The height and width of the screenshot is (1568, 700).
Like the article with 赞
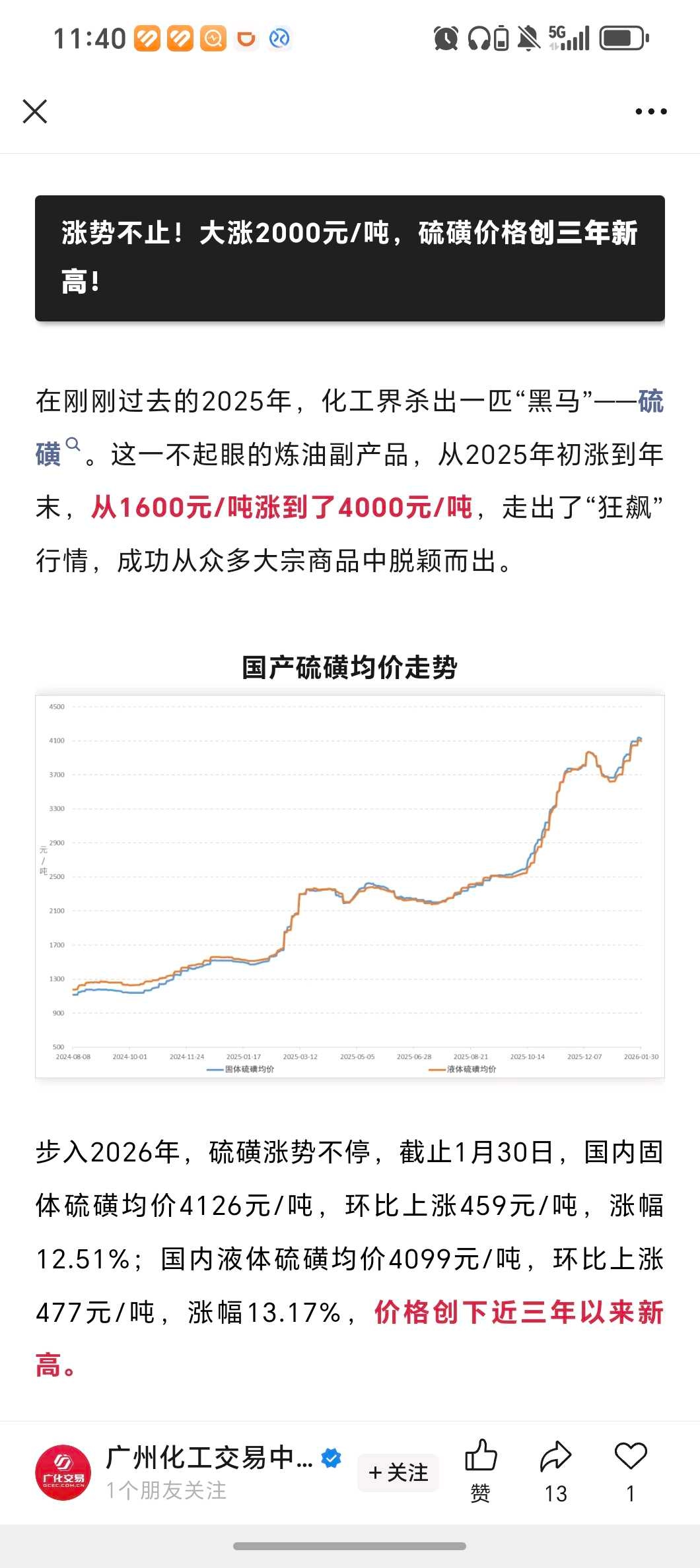pyautogui.click(x=481, y=1472)
